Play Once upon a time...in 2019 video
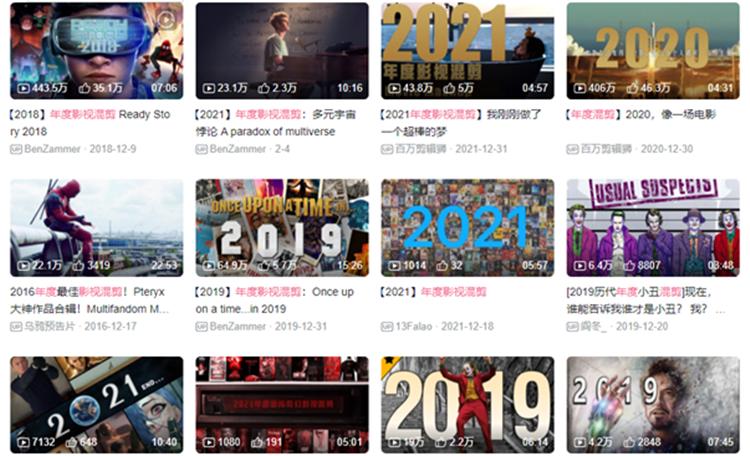Image resolution: width=750 pixels, height=456 pixels. click(x=281, y=227)
